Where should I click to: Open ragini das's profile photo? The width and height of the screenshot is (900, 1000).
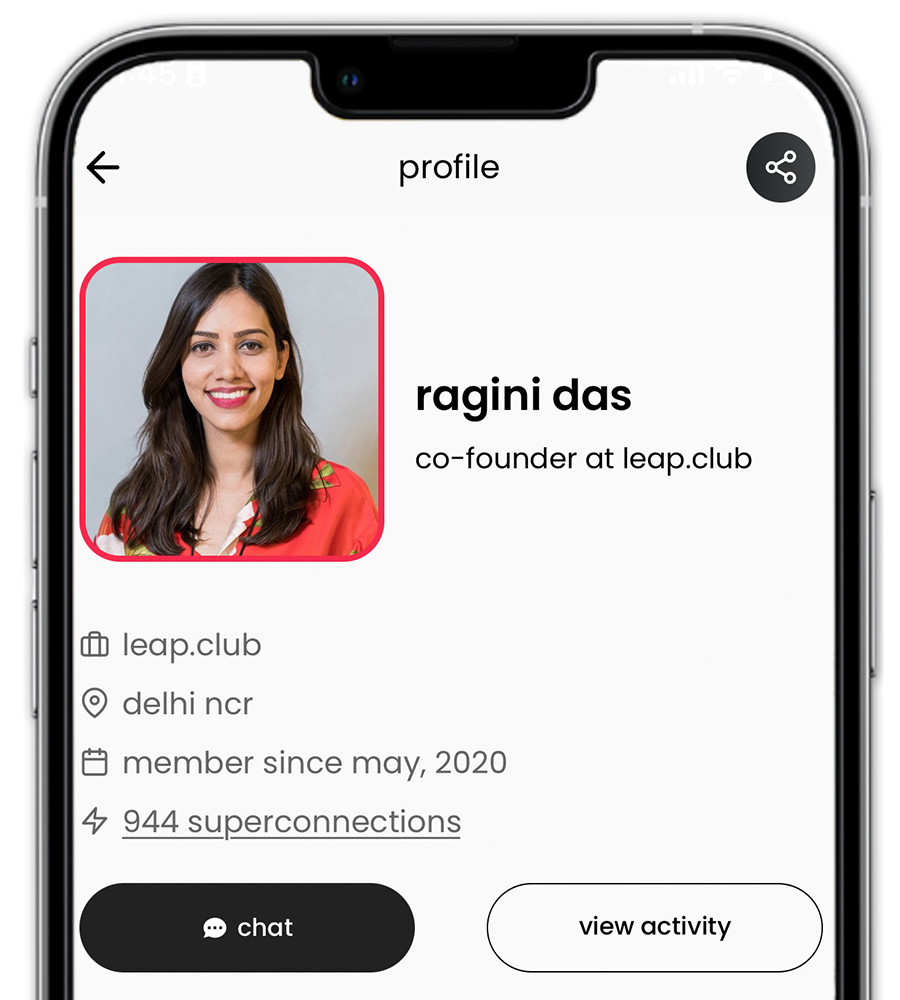point(232,410)
